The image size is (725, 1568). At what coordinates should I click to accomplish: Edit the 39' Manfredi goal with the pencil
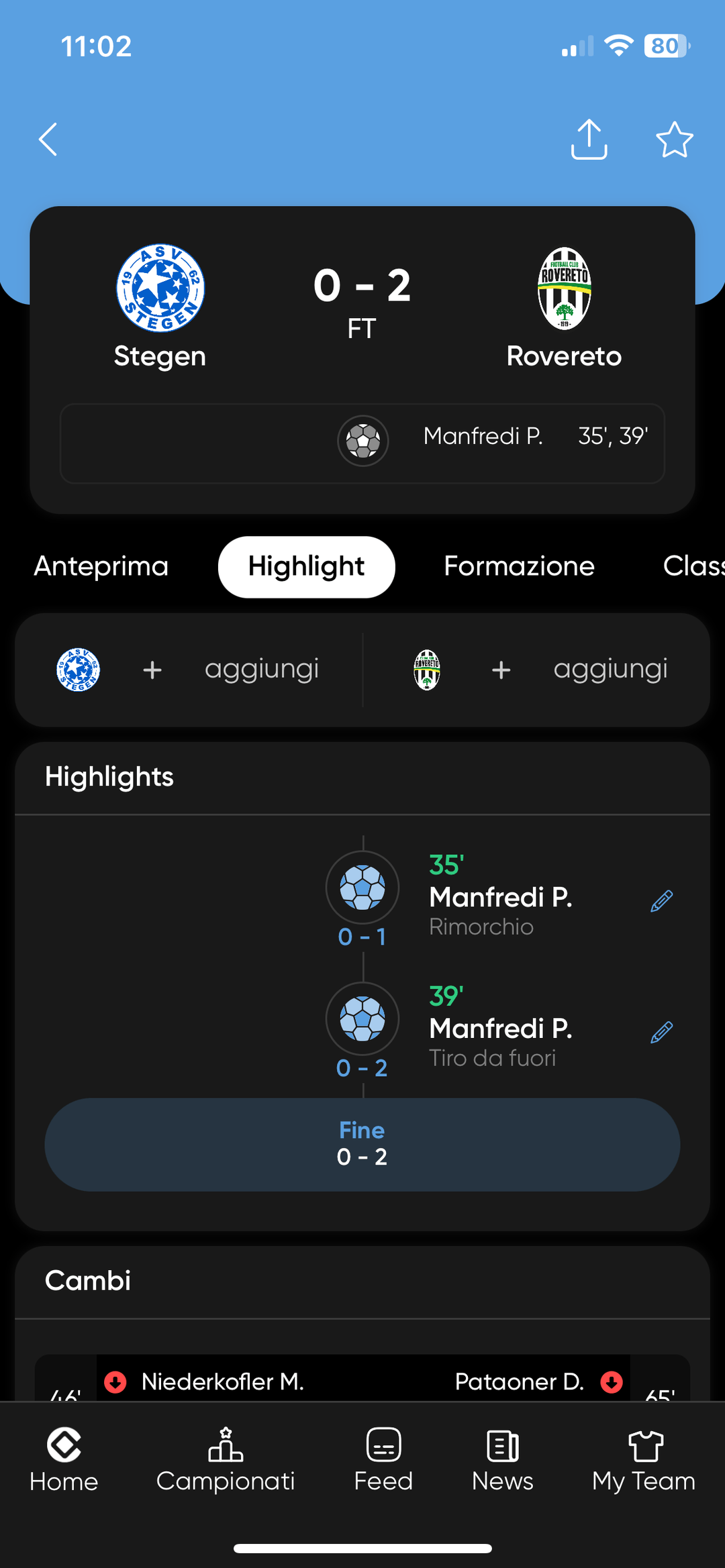point(661,1032)
